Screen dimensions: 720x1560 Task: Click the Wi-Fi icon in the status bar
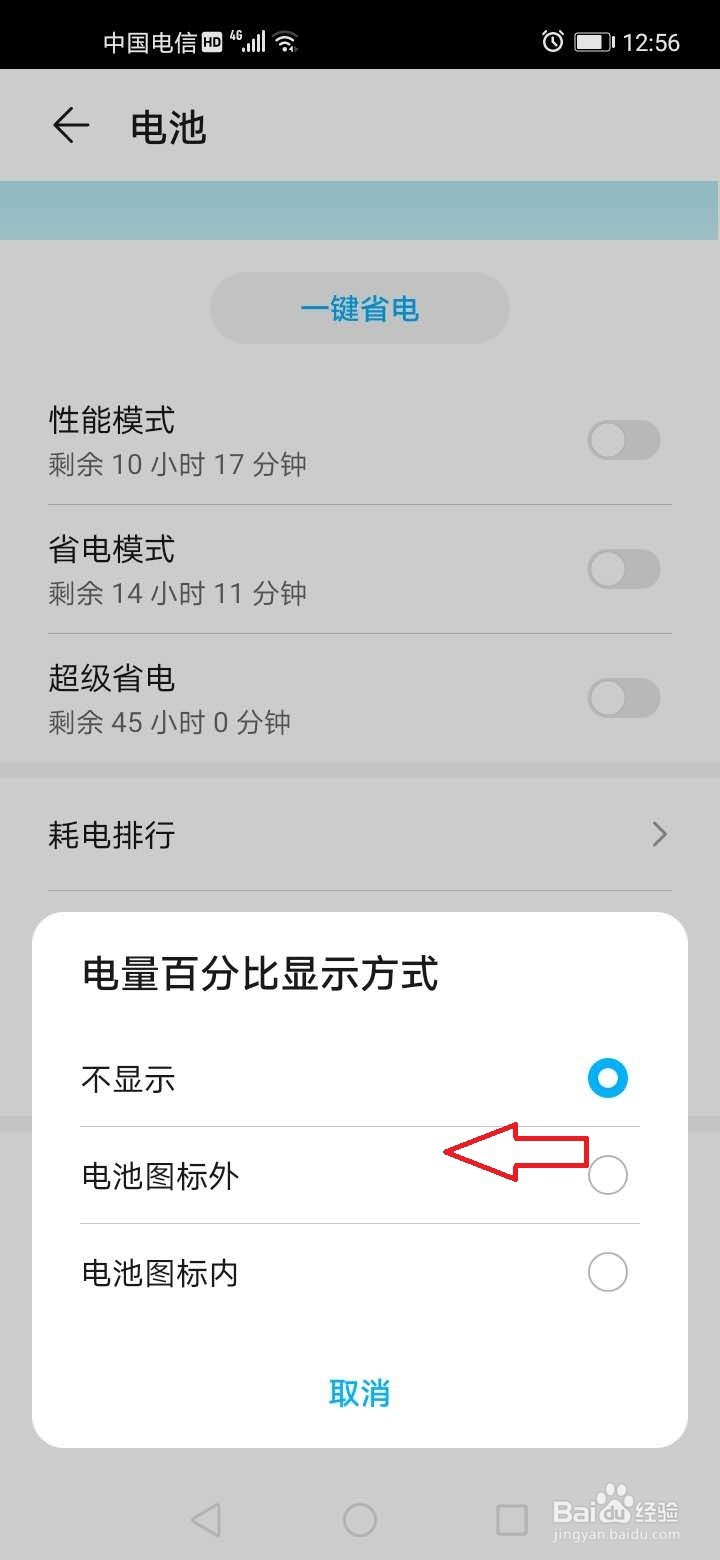[284, 41]
